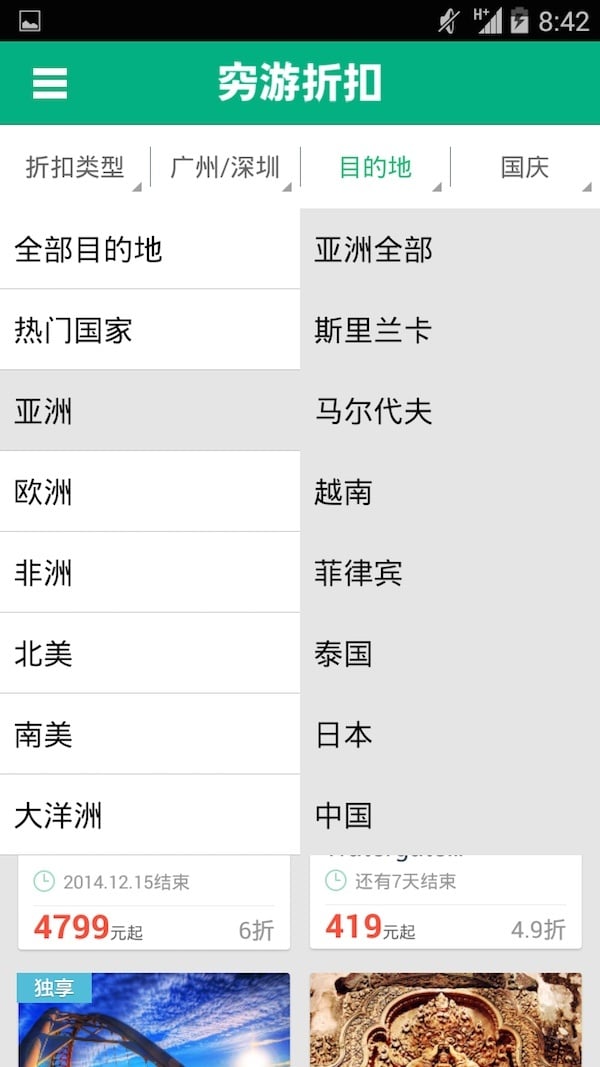This screenshot has height=1067, width=600.
Task: Choose 北美 region
Action: click(150, 654)
